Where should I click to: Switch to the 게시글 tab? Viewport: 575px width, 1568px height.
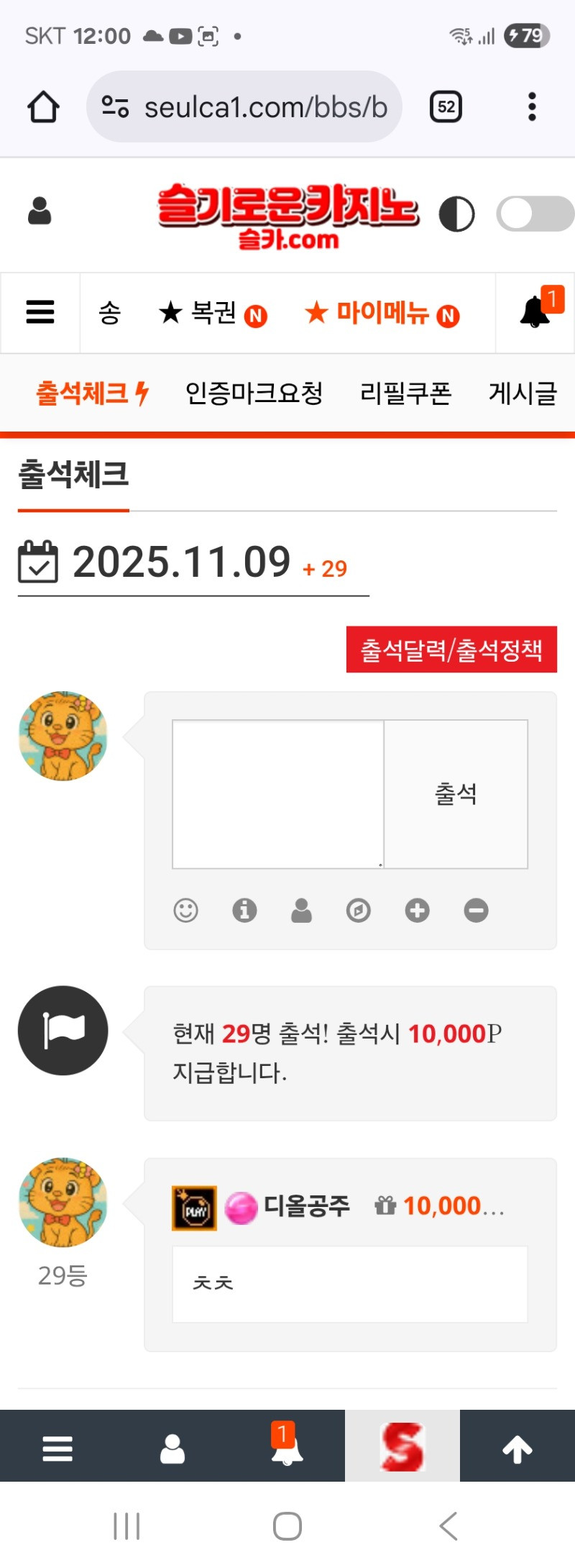[523, 393]
